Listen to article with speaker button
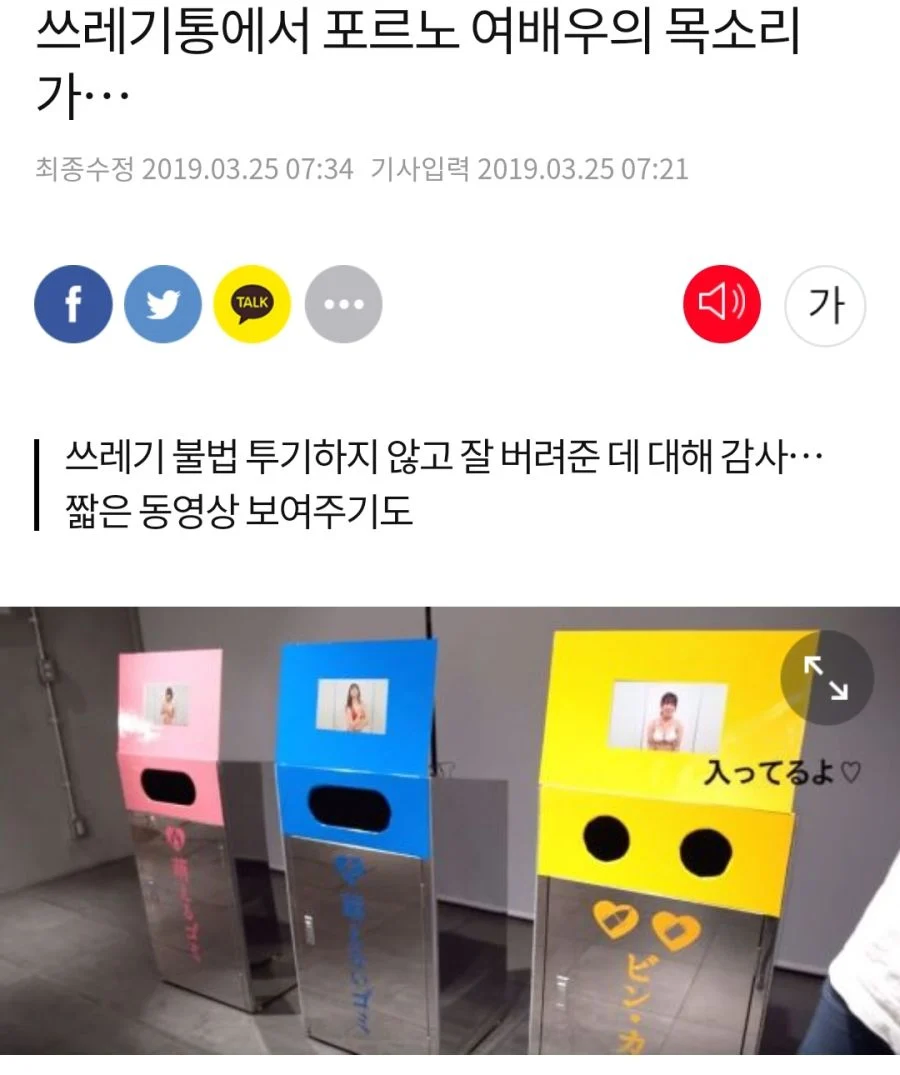900x1075 pixels. click(722, 305)
